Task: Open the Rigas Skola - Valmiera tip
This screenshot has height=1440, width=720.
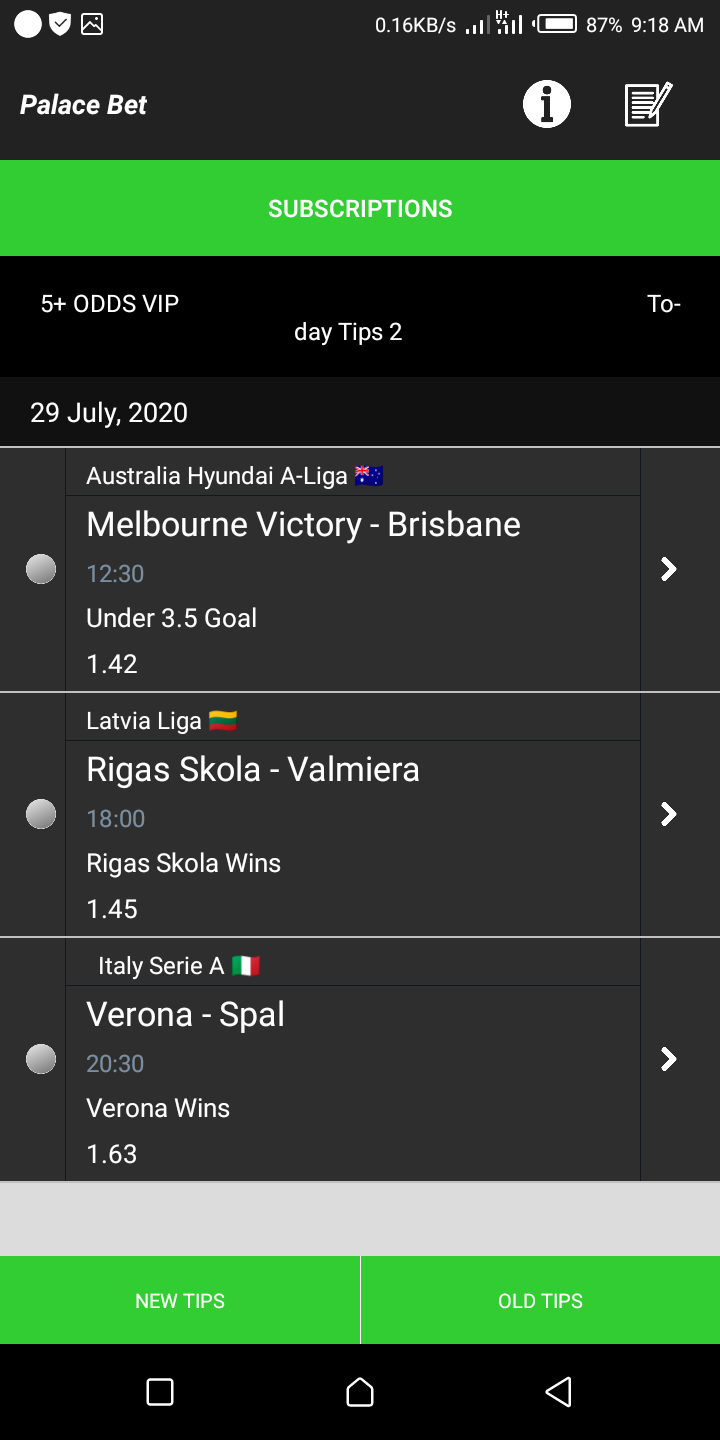Action: (x=352, y=815)
